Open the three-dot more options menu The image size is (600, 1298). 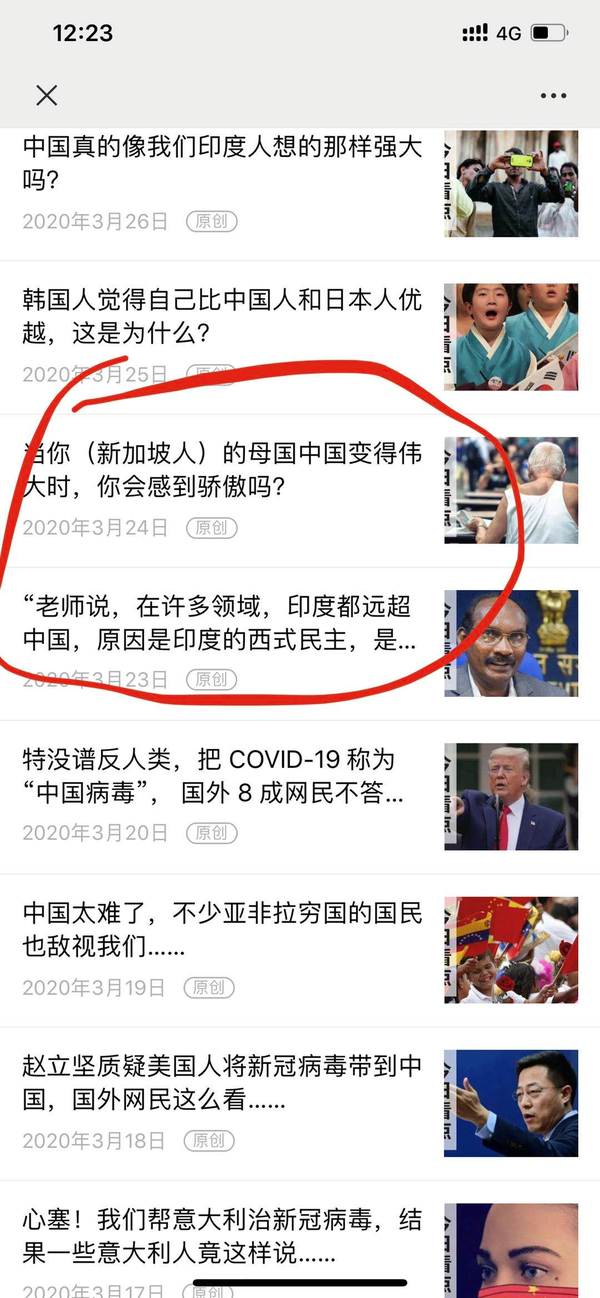pos(553,96)
